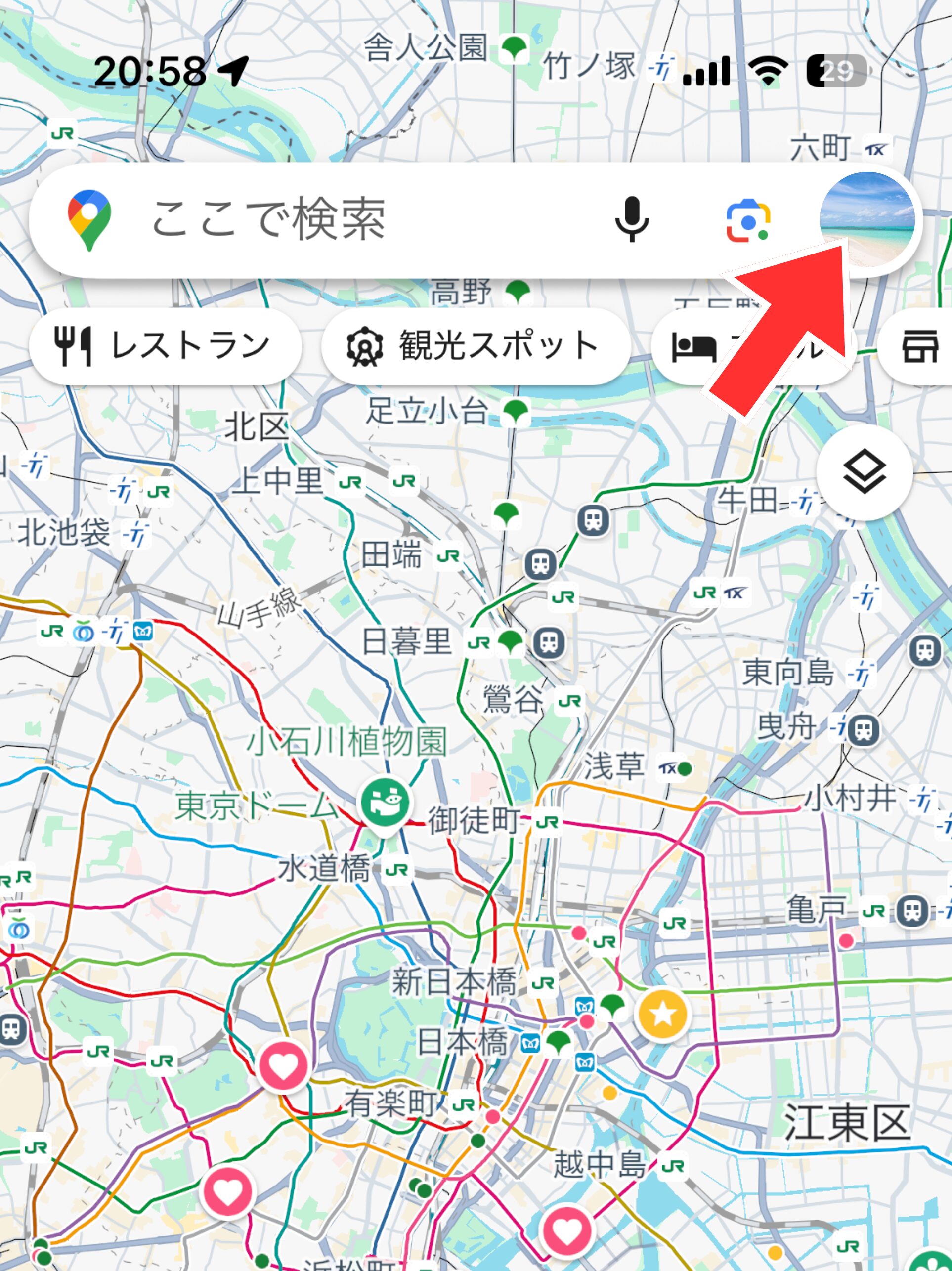Start voice search with the microphone
The height and width of the screenshot is (1271, 952).
(632, 220)
